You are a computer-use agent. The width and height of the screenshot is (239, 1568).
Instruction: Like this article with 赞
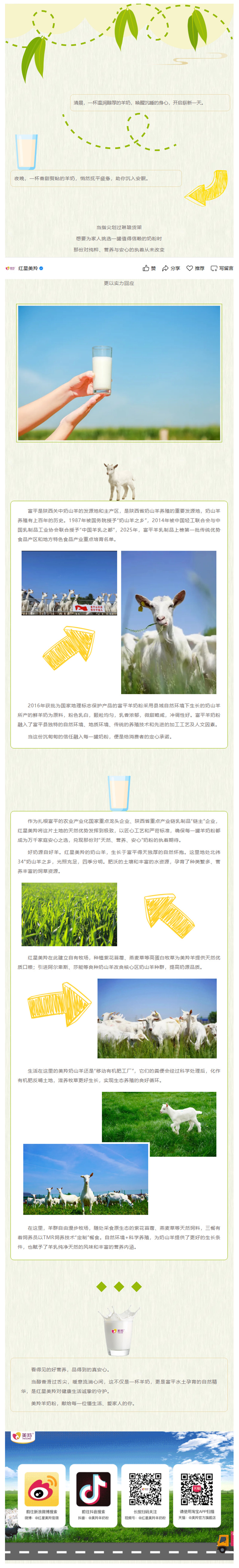[149, 268]
